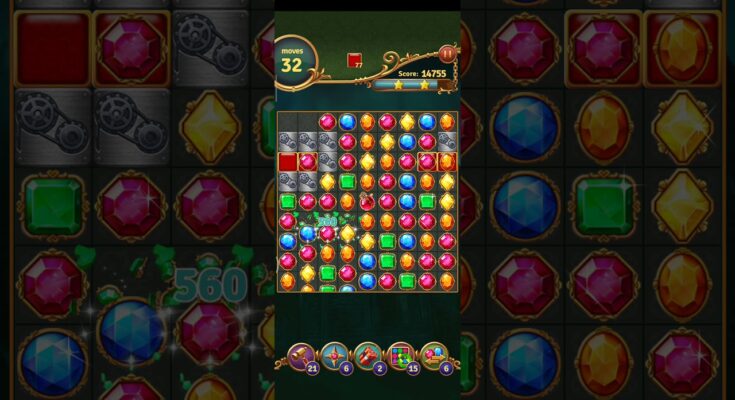
Task: Use the dynamite booster
Action: pos(367,355)
